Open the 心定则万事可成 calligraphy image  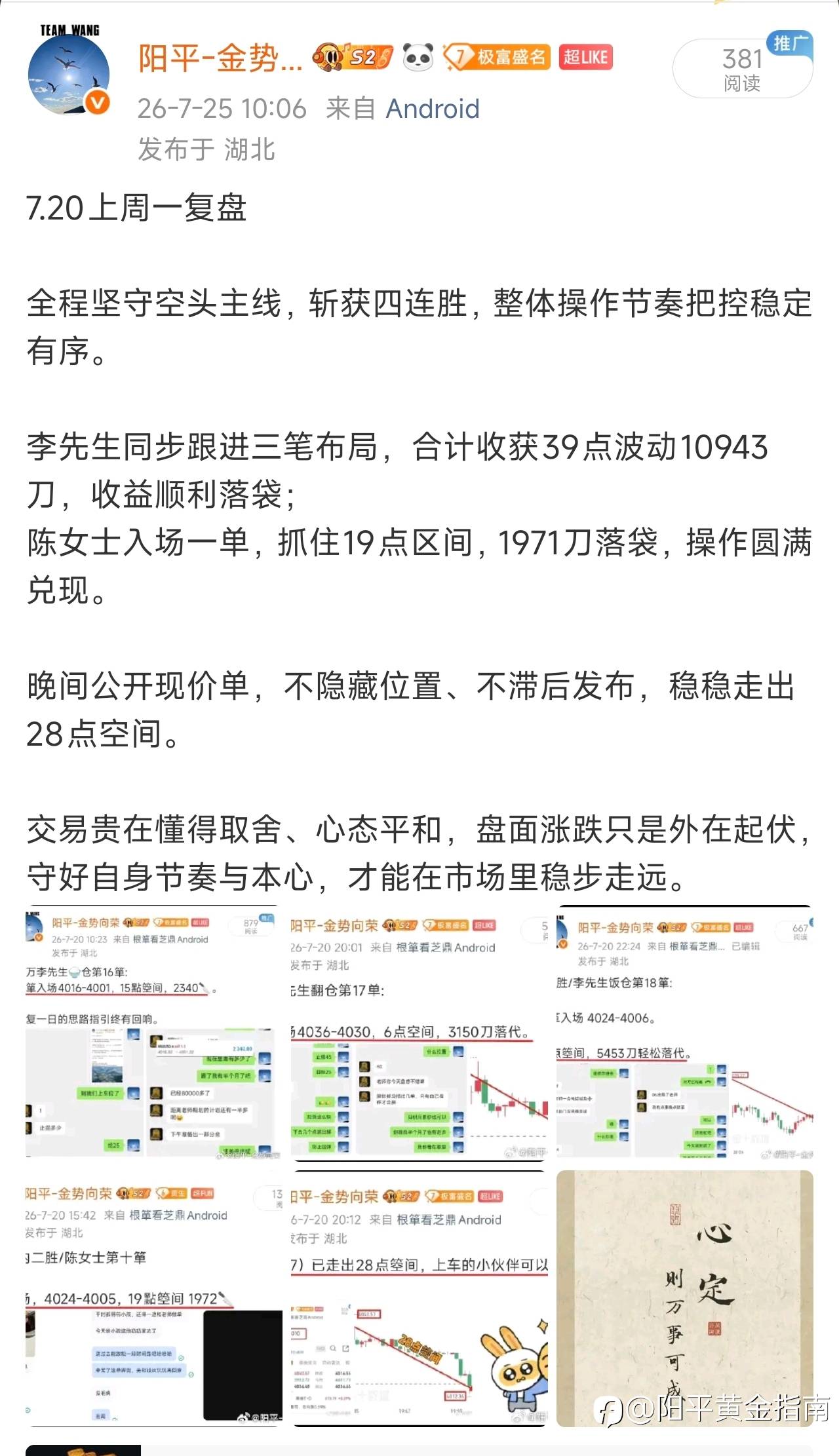(685, 1298)
